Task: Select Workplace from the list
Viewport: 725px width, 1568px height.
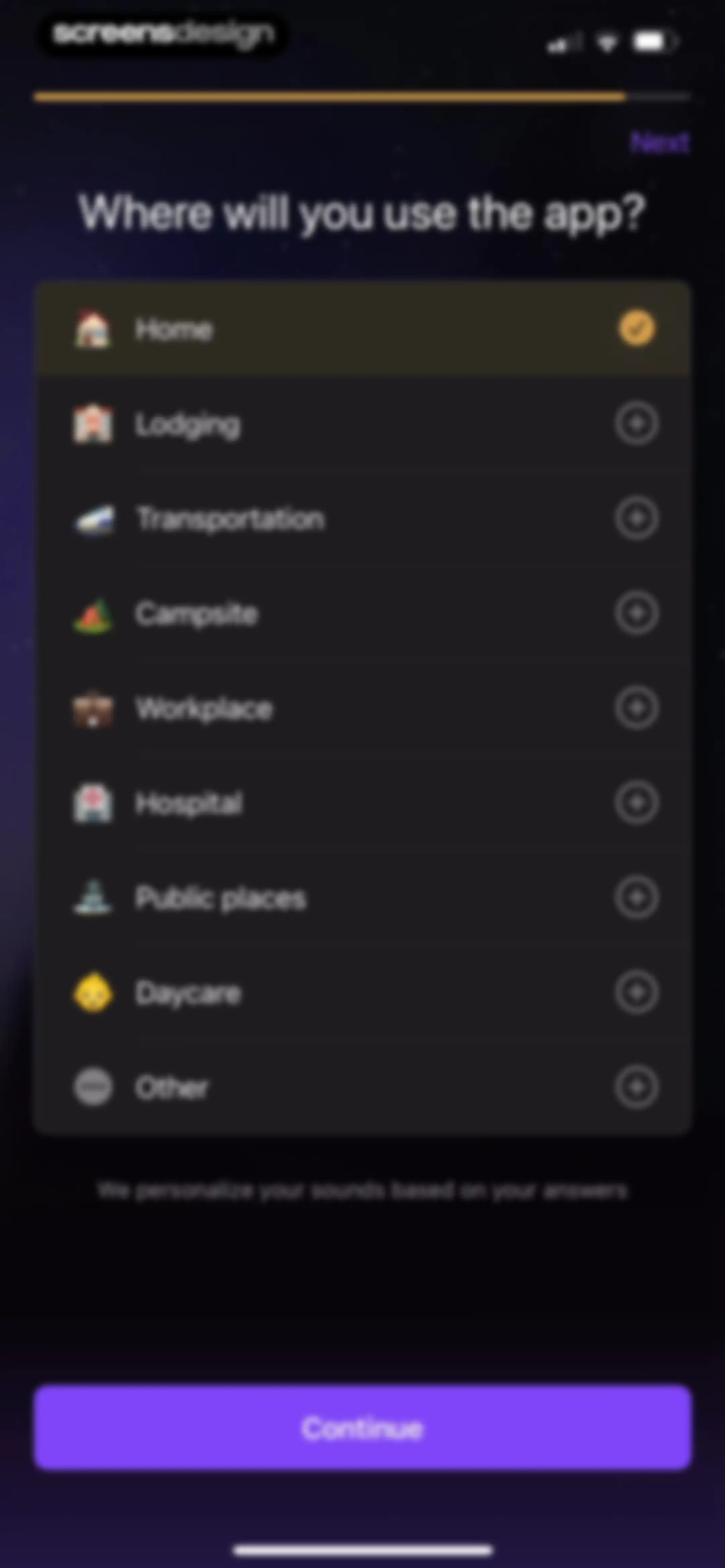Action: click(x=363, y=708)
